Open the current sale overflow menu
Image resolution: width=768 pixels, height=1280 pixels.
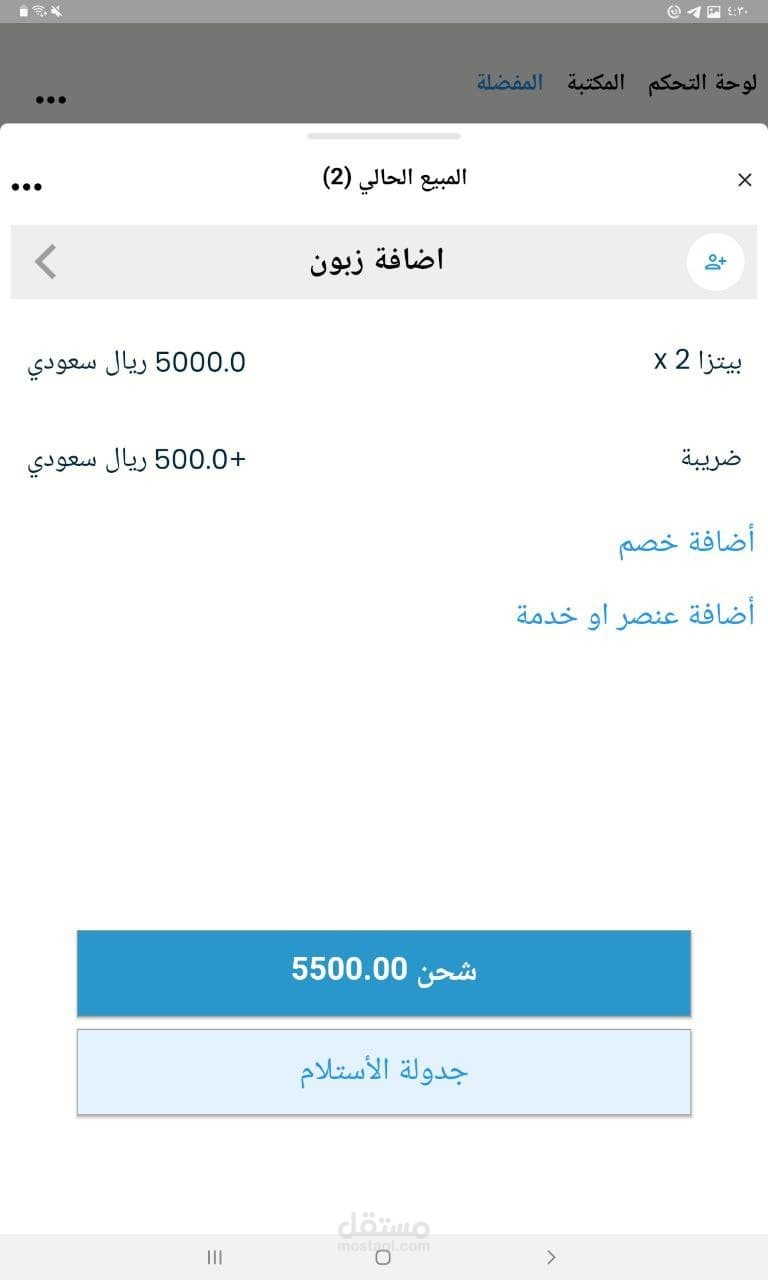pyautogui.click(x=26, y=187)
